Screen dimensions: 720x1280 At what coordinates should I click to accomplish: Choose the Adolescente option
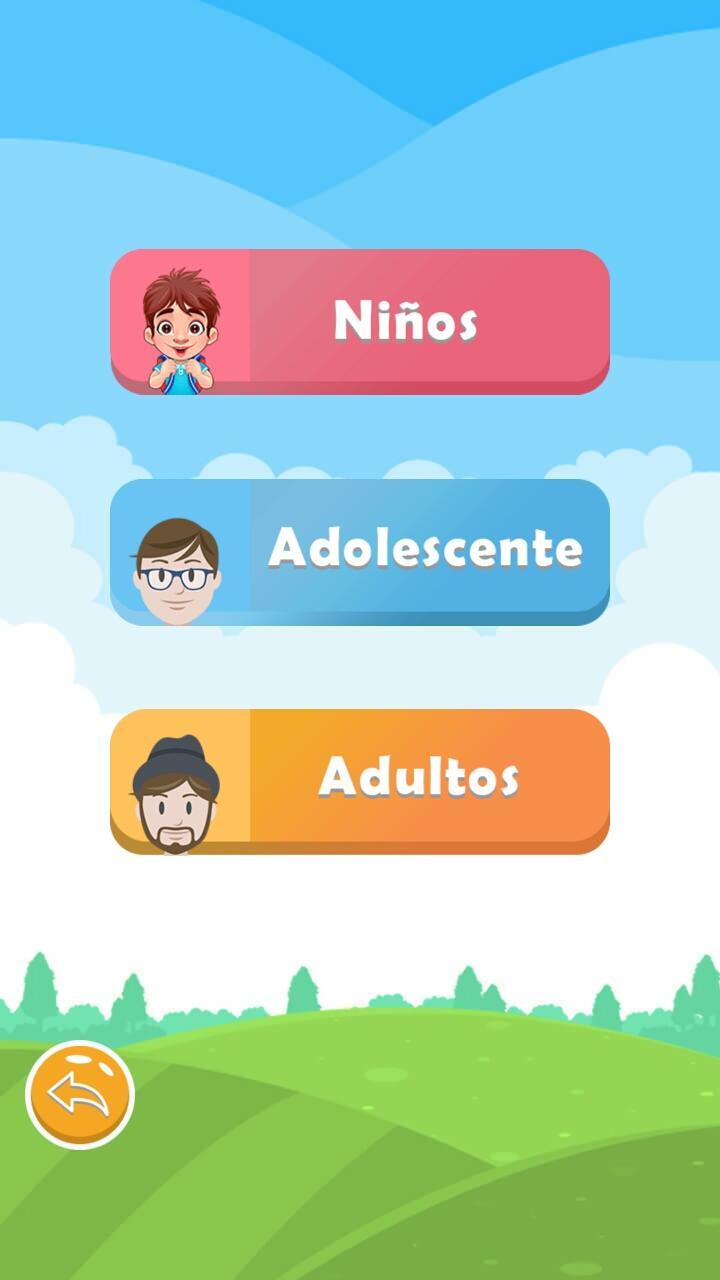(x=360, y=551)
